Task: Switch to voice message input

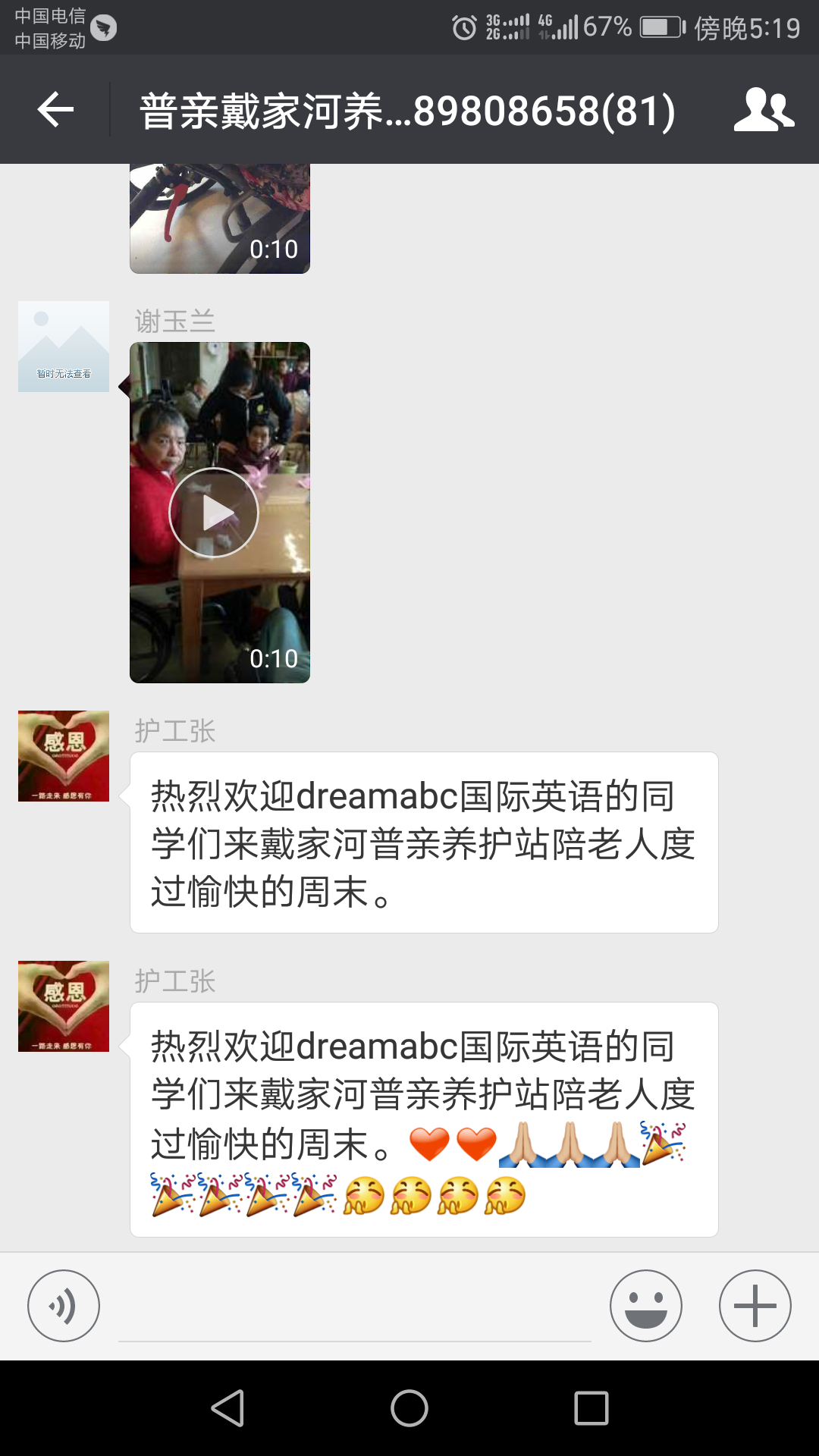Action: (64, 1306)
